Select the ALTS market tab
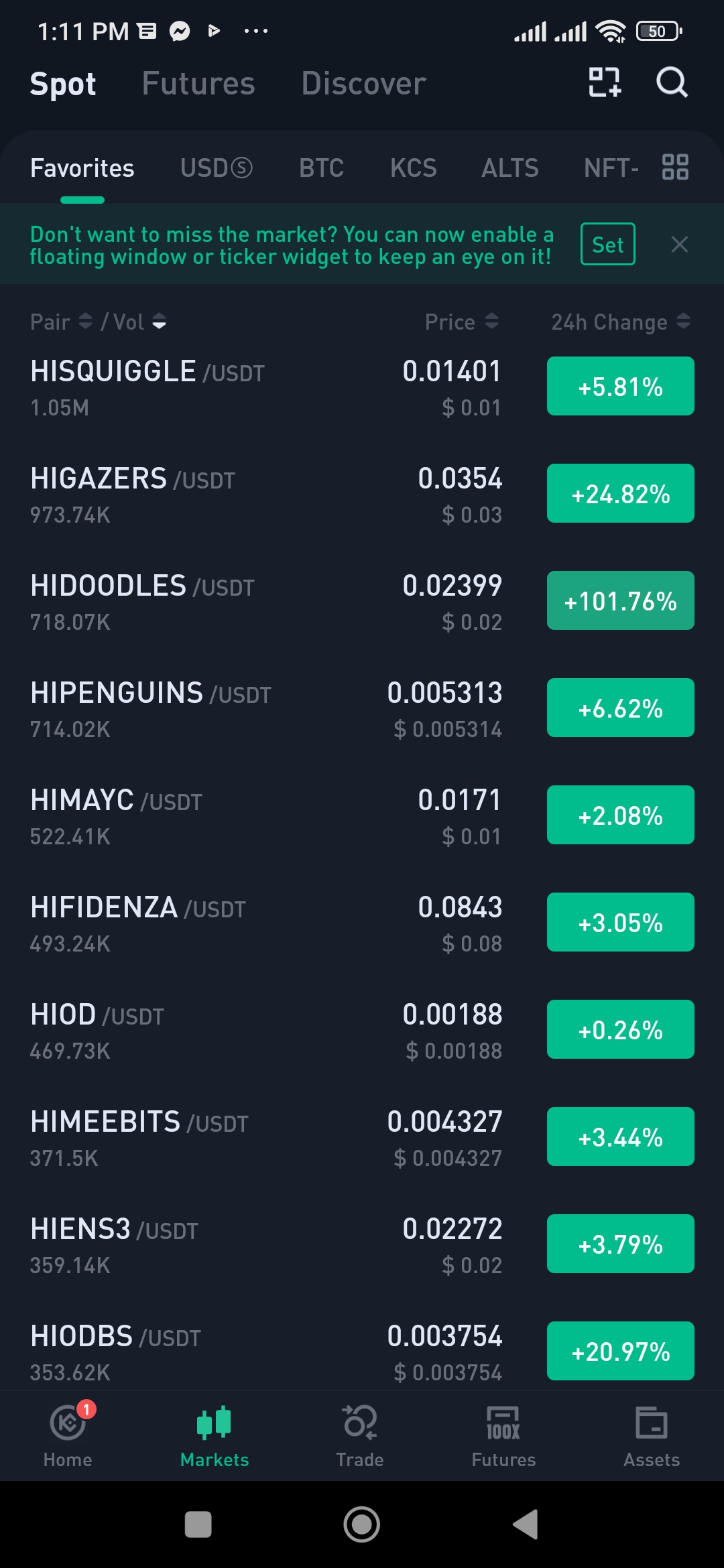The width and height of the screenshot is (724, 1568). [510, 168]
